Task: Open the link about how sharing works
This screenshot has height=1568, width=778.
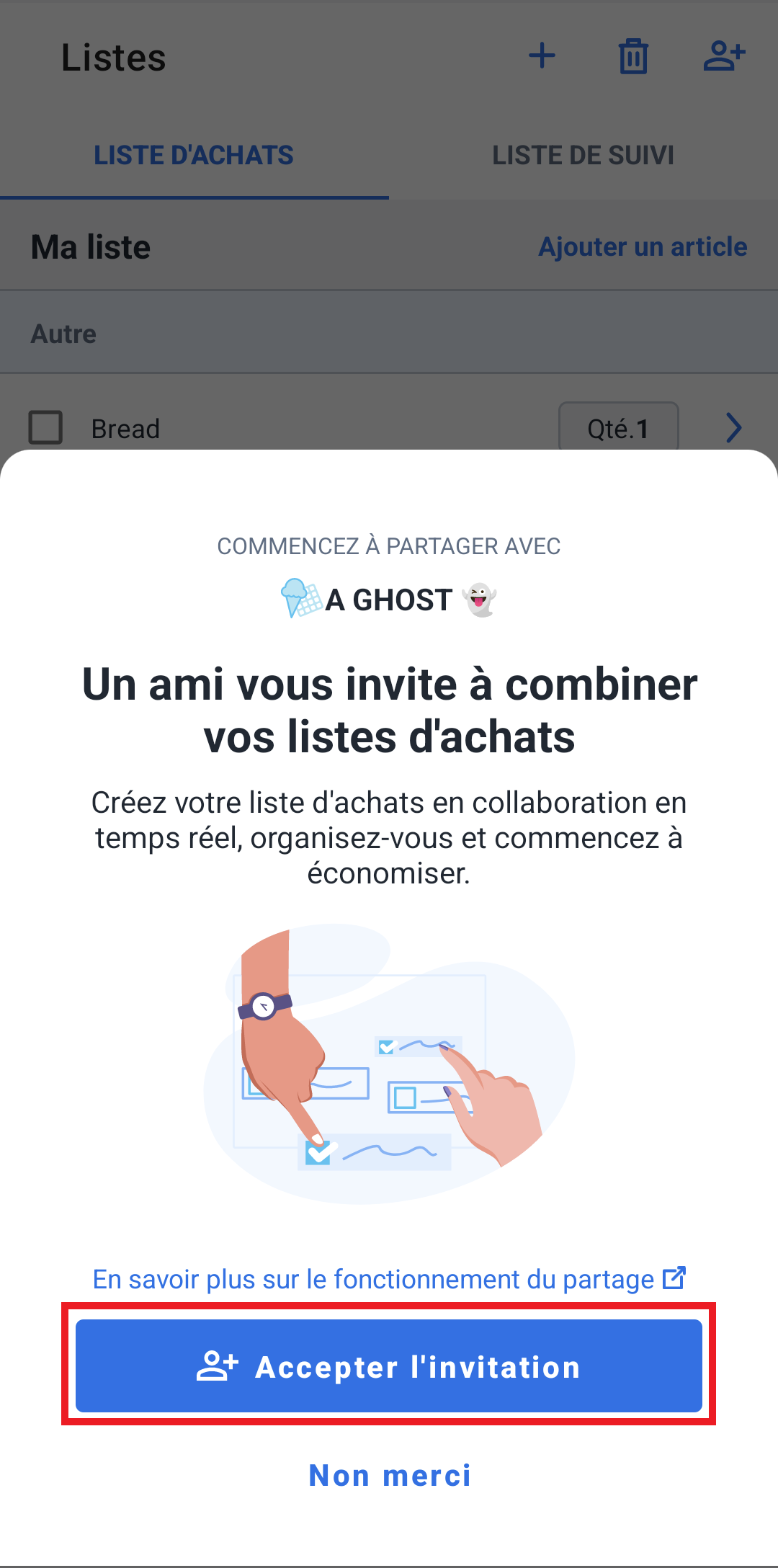Action: tap(389, 1279)
